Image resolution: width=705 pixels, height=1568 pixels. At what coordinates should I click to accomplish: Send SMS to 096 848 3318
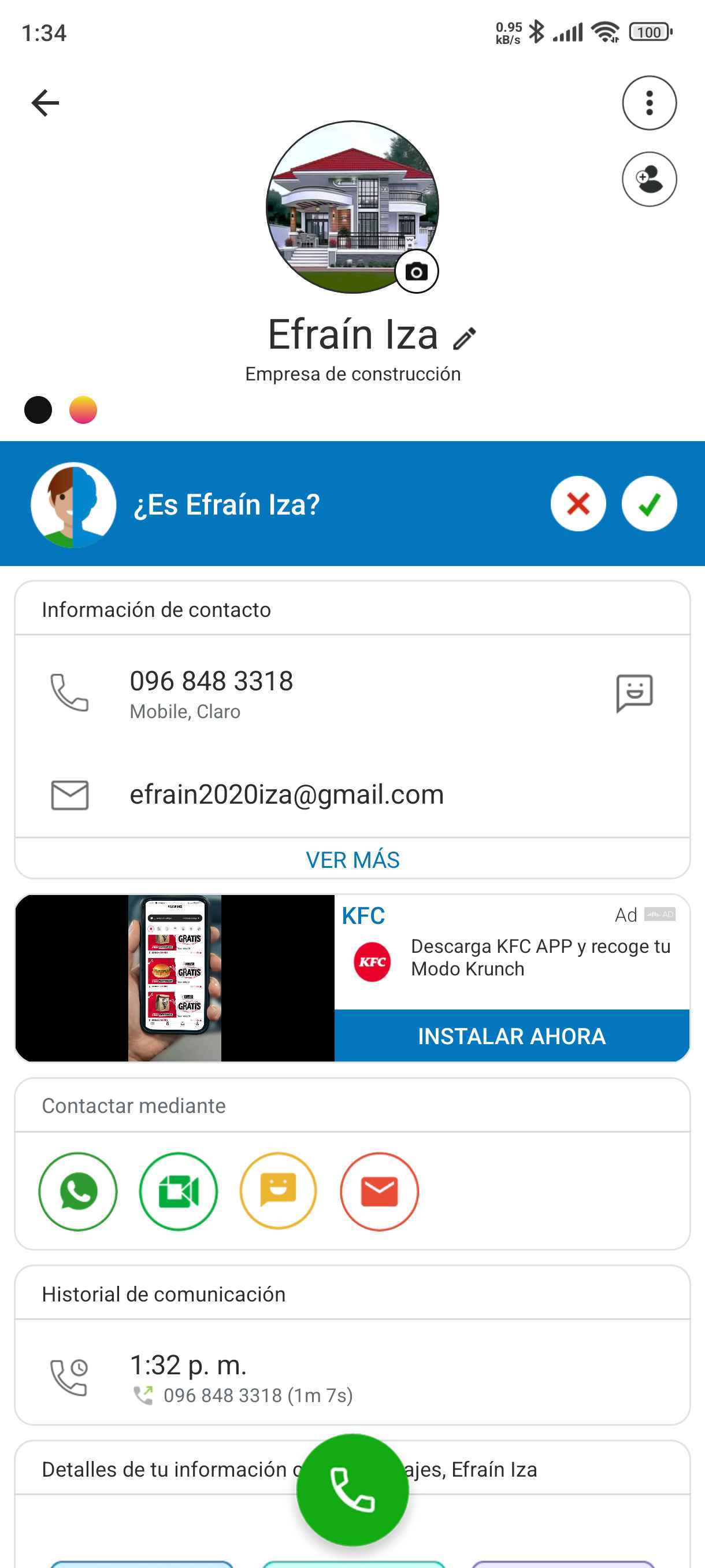634,692
